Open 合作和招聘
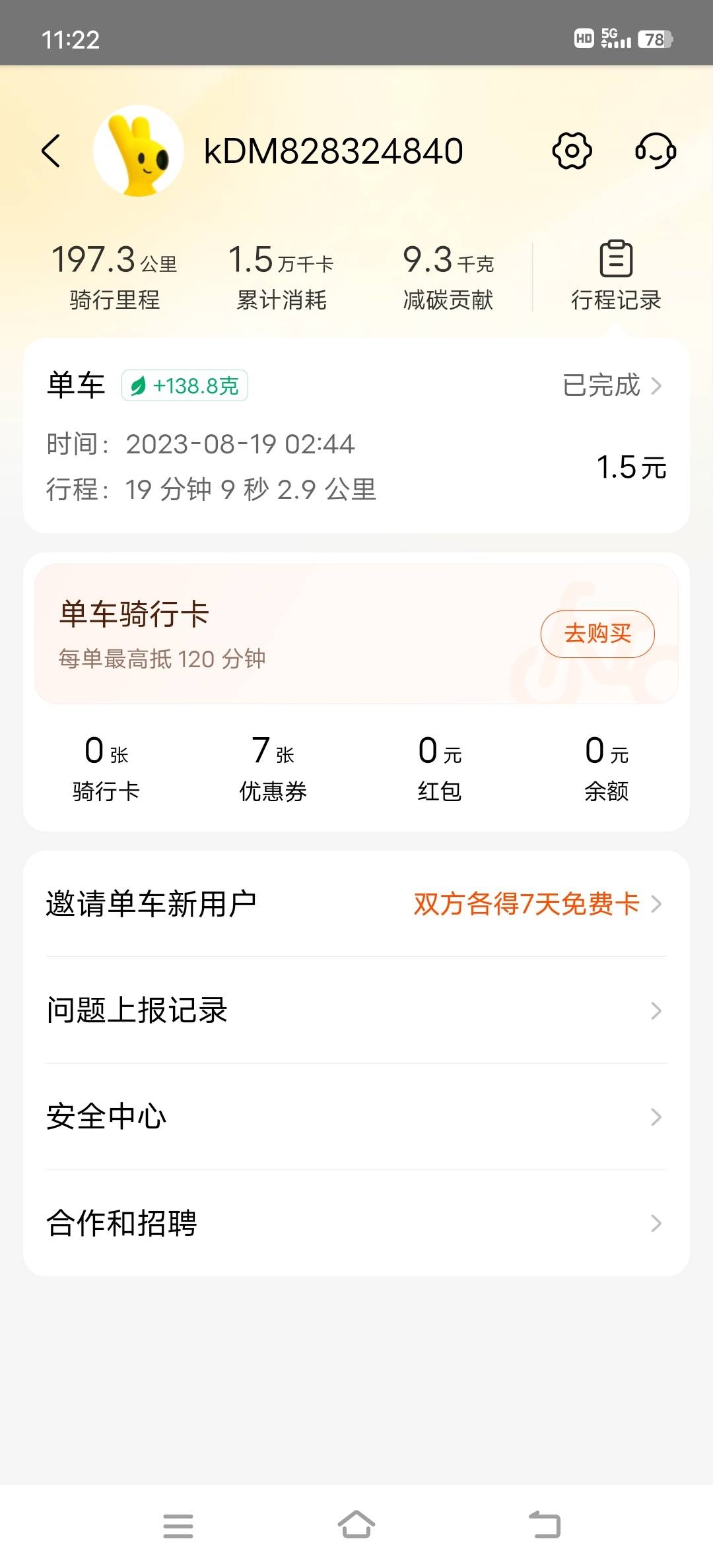This screenshot has height=1568, width=713. coord(356,1223)
